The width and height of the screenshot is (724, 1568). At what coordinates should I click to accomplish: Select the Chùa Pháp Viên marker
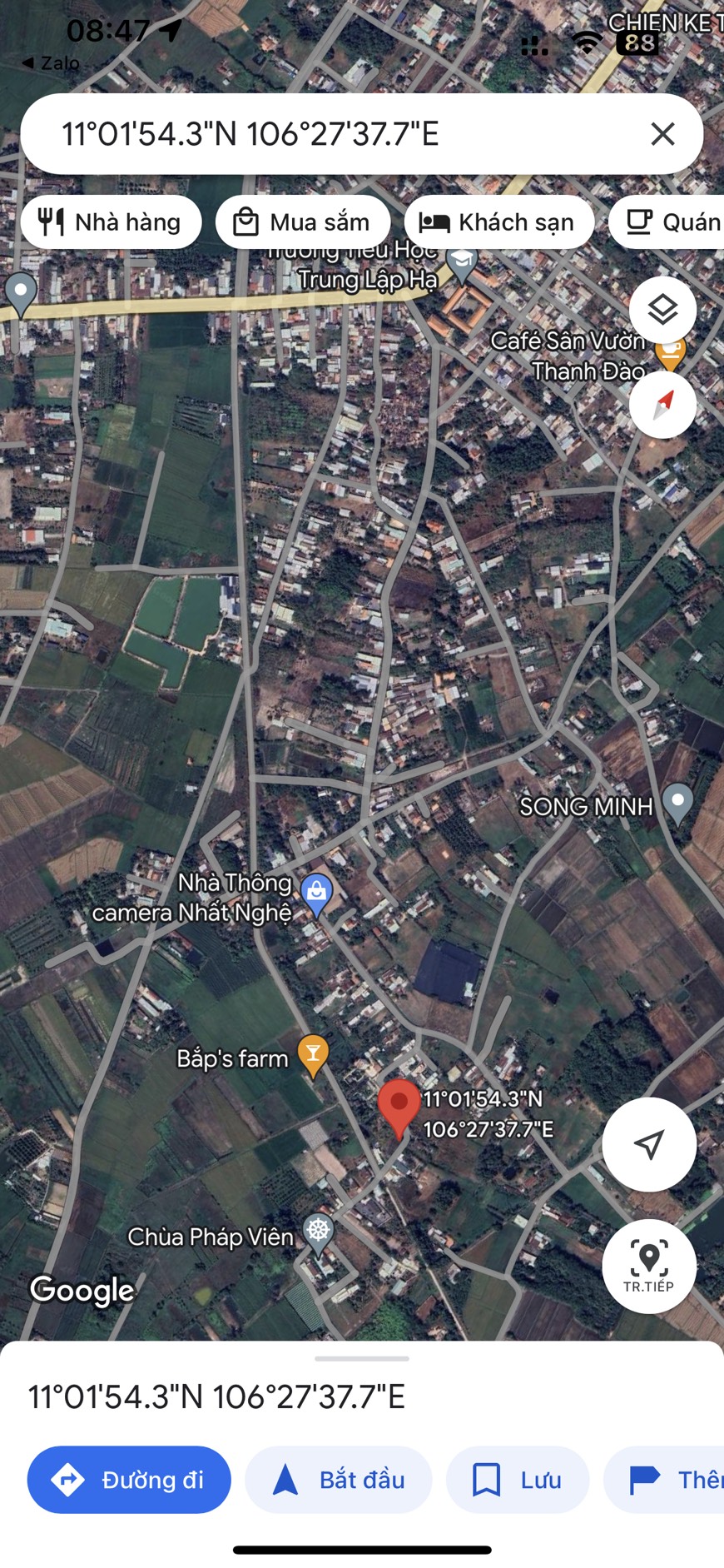318,1232
